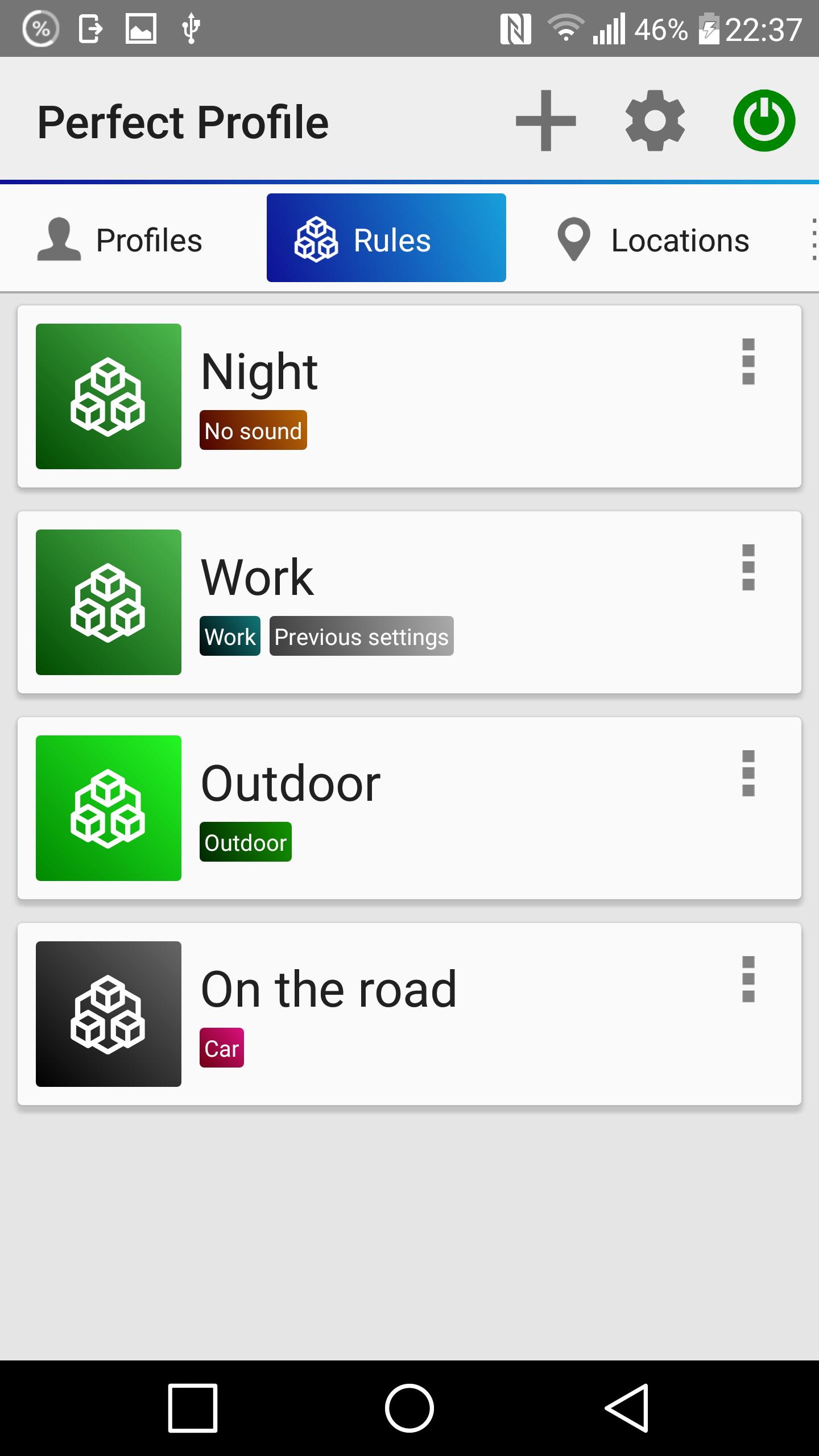
Task: Show options for On the road rule
Action: point(748,980)
